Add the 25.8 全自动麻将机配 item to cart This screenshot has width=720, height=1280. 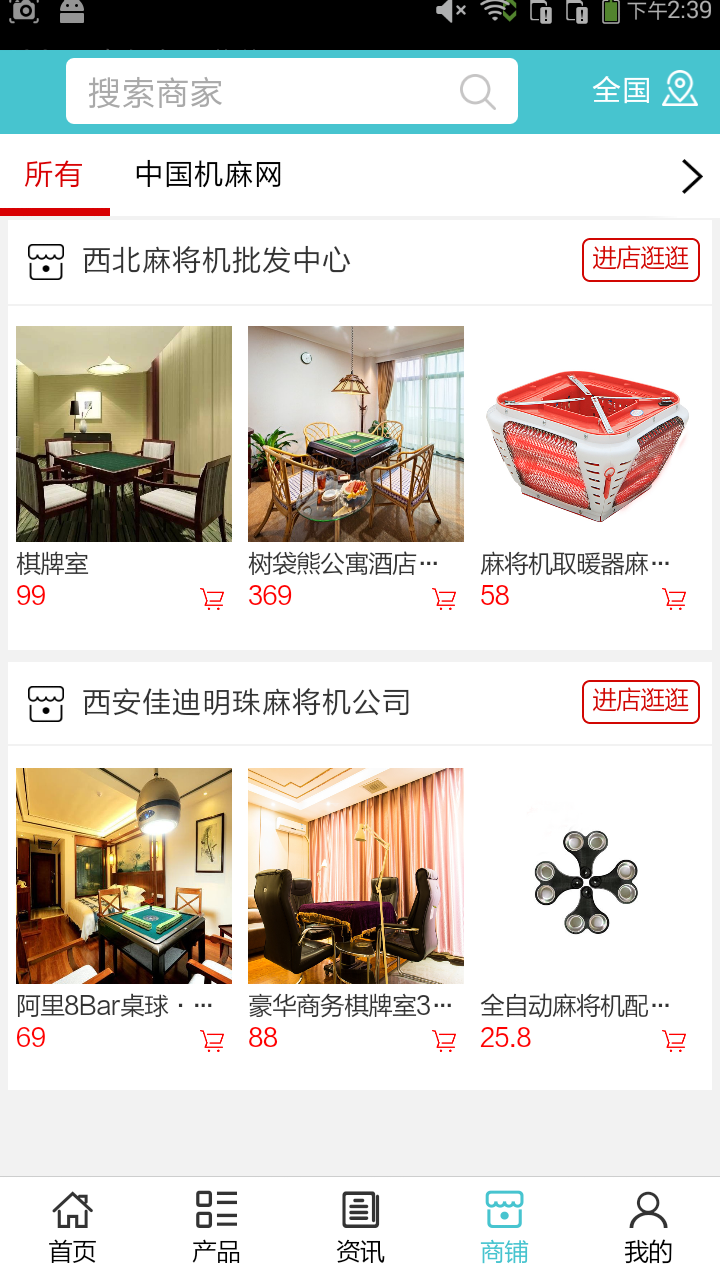click(x=675, y=1041)
